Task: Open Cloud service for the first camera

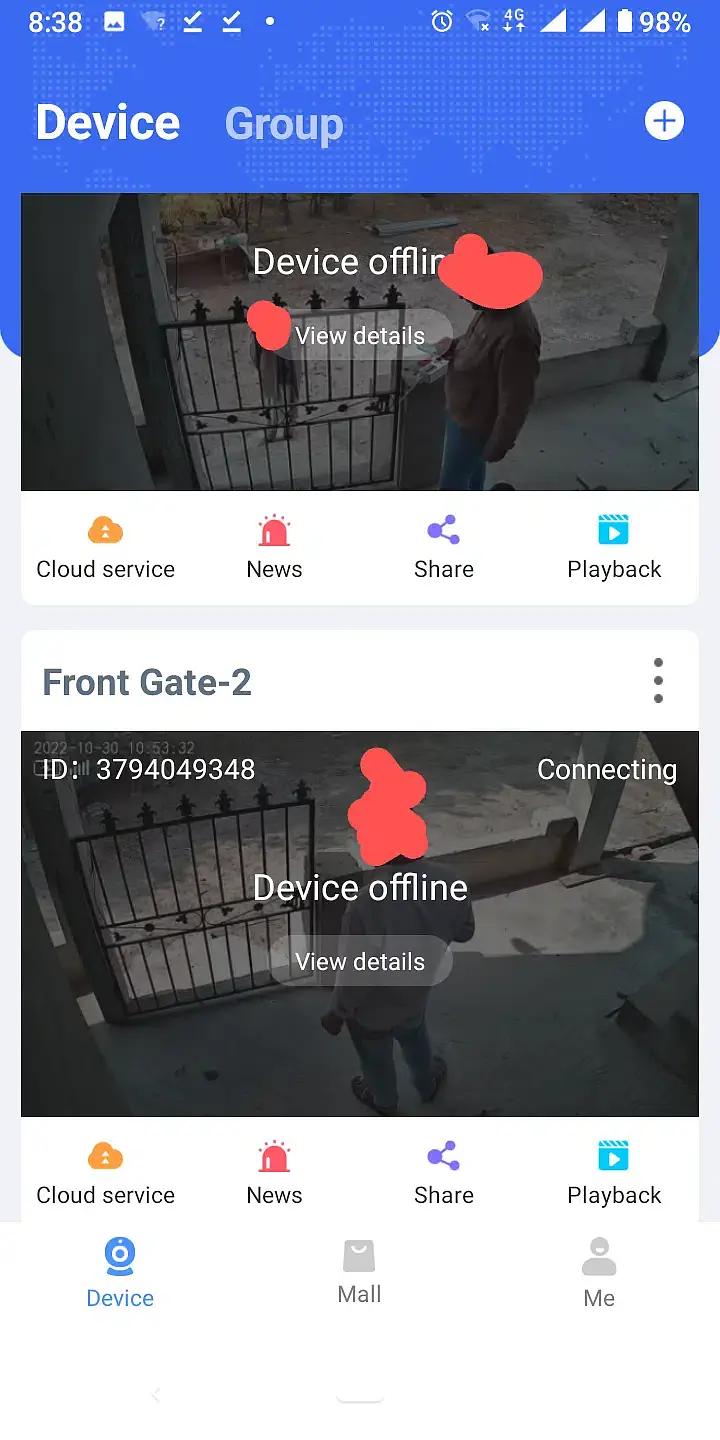Action: click(105, 548)
